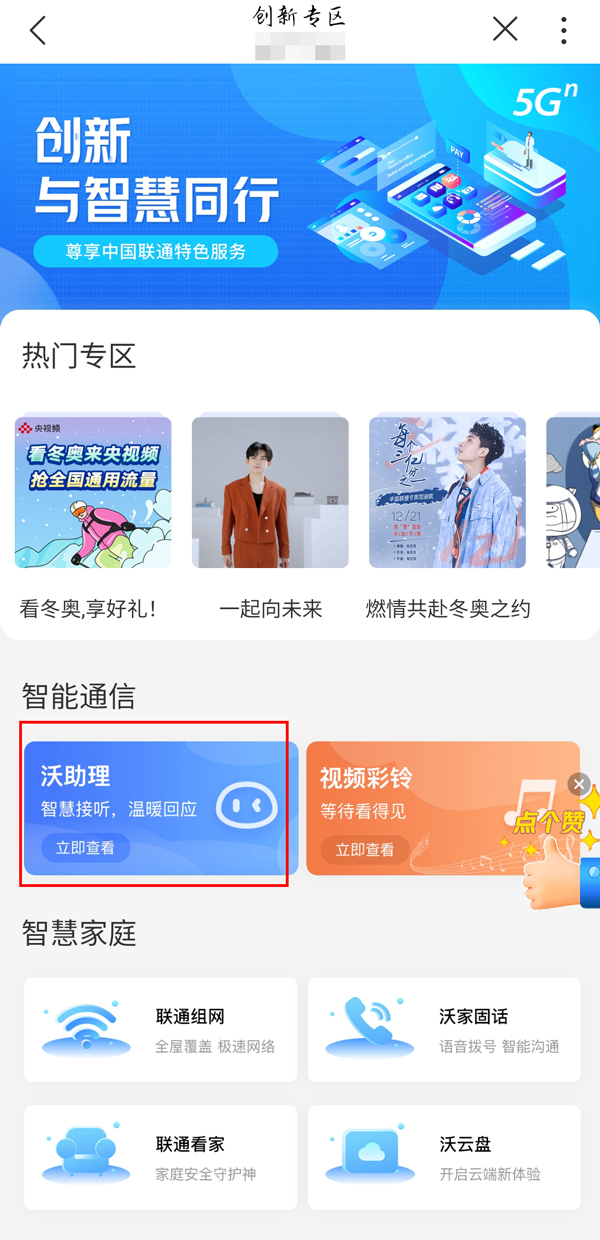
Task: Tap 立即查看 on the 沃助理 card
Action: [x=85, y=849]
